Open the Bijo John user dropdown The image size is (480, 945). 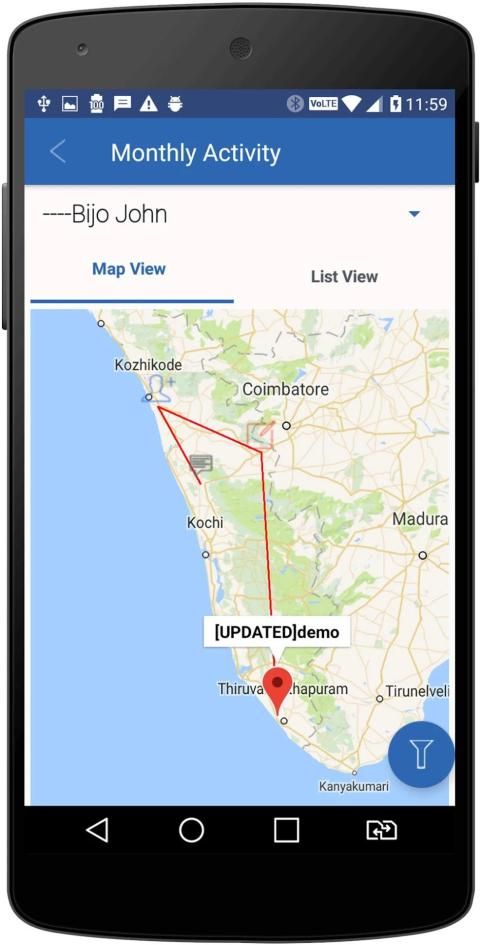point(239,214)
